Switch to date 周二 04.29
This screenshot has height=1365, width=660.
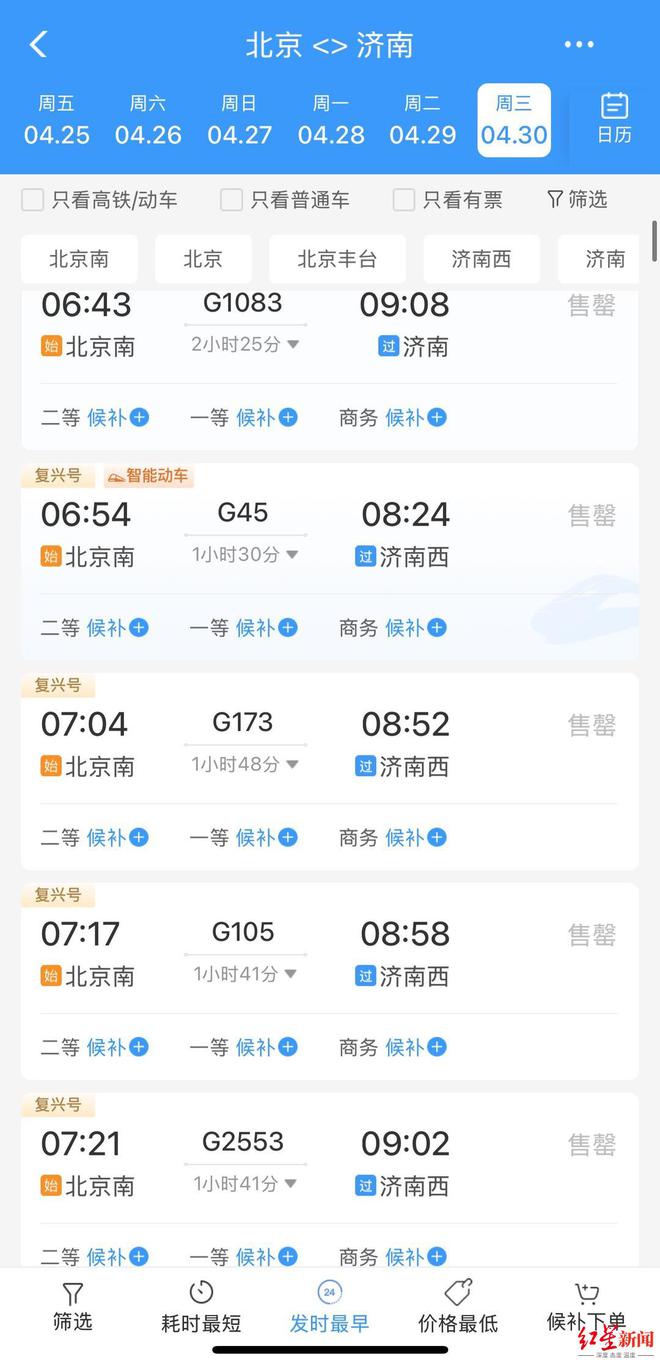click(x=422, y=120)
